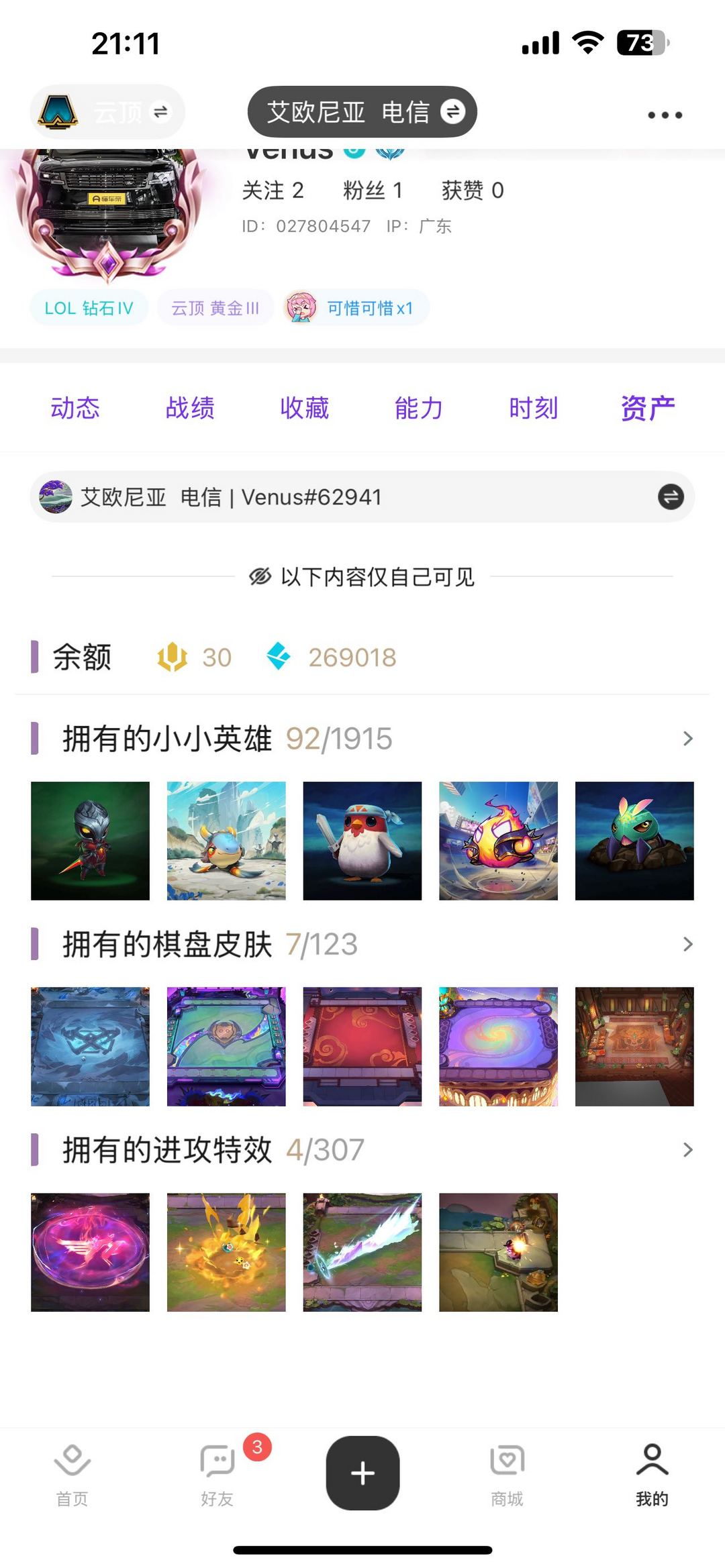
Task: Switch game mode via the 云顶 selector
Action: pos(107,112)
